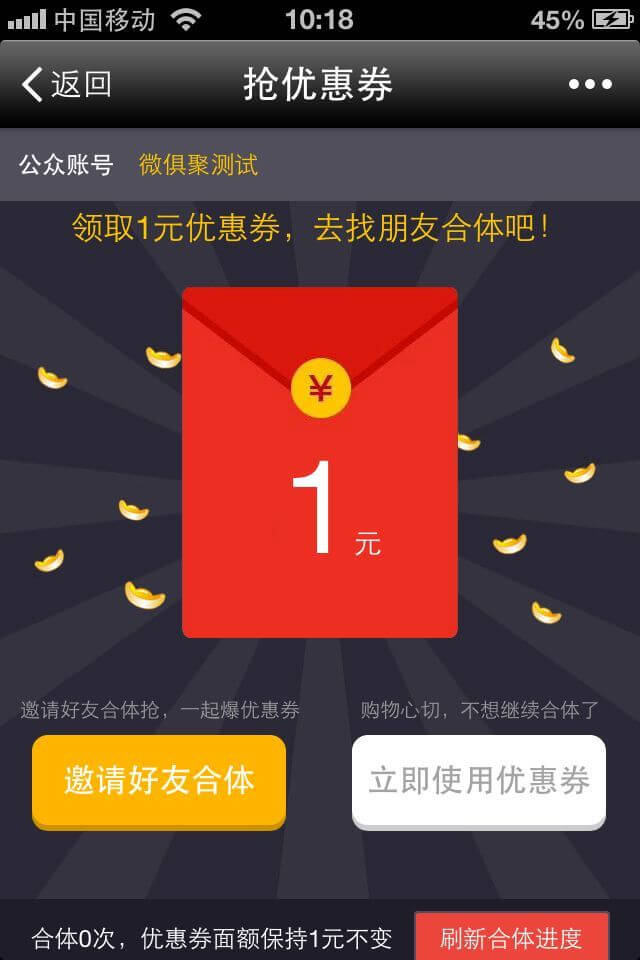Tap the 邀请好友合体 button

click(159, 781)
